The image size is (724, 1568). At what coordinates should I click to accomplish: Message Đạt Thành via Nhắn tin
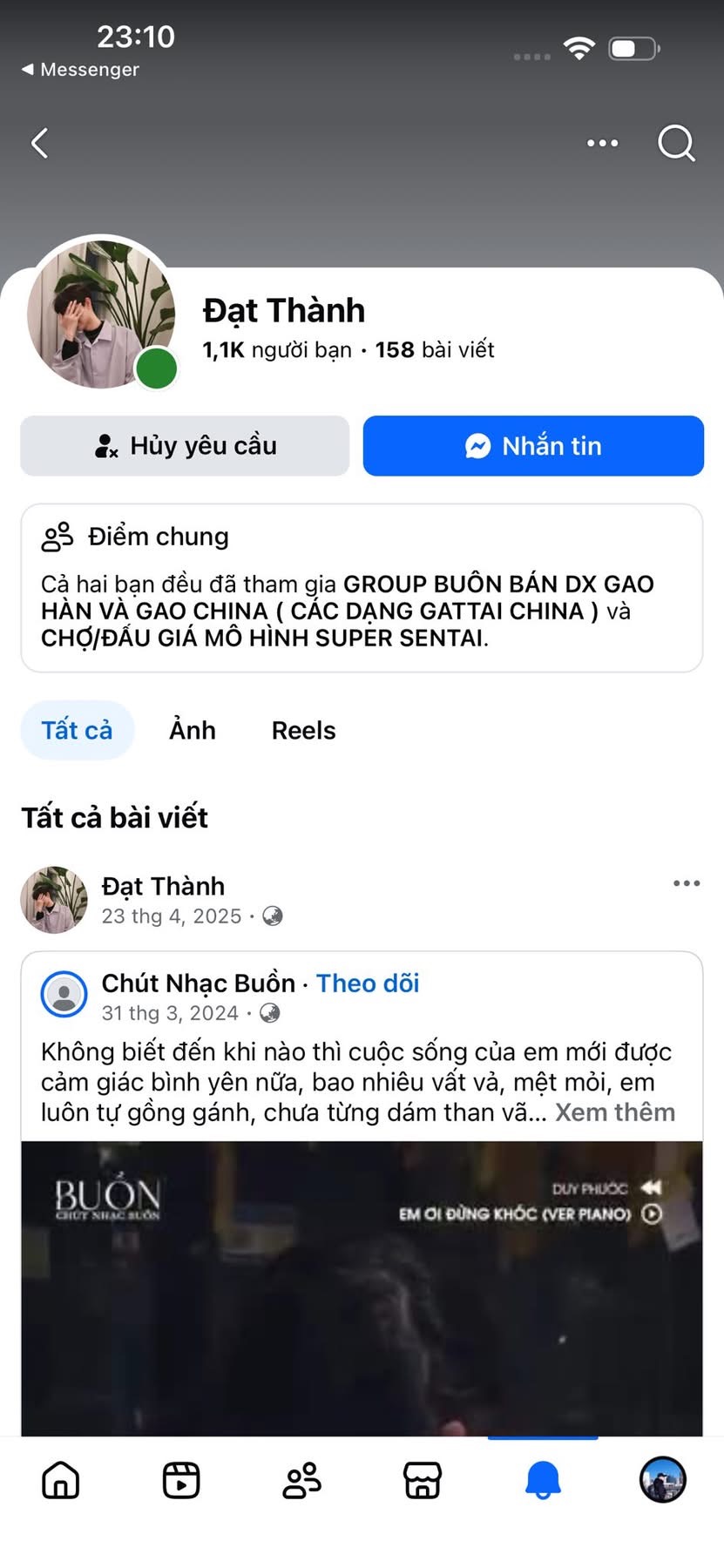coord(533,446)
